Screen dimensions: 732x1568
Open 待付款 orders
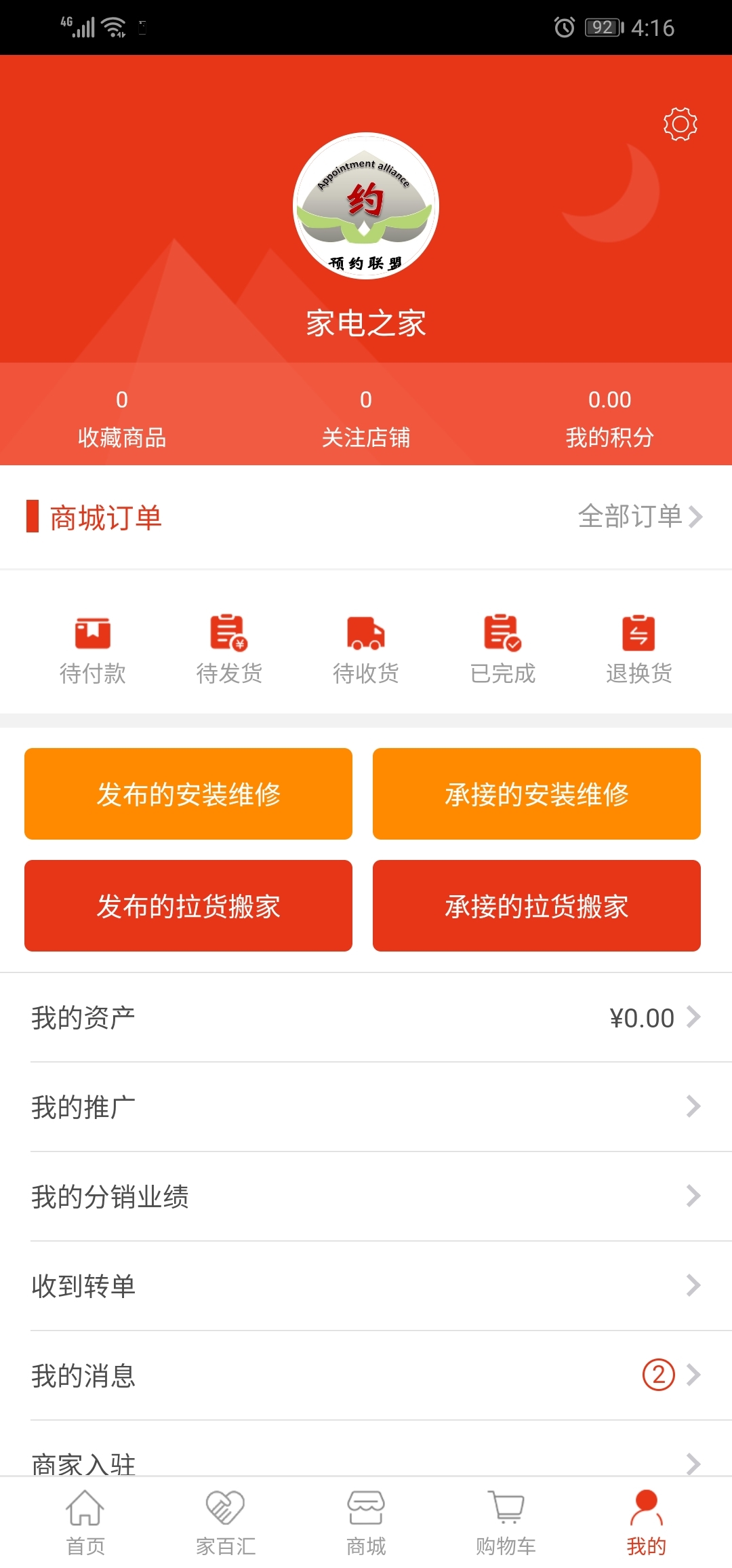tap(93, 650)
